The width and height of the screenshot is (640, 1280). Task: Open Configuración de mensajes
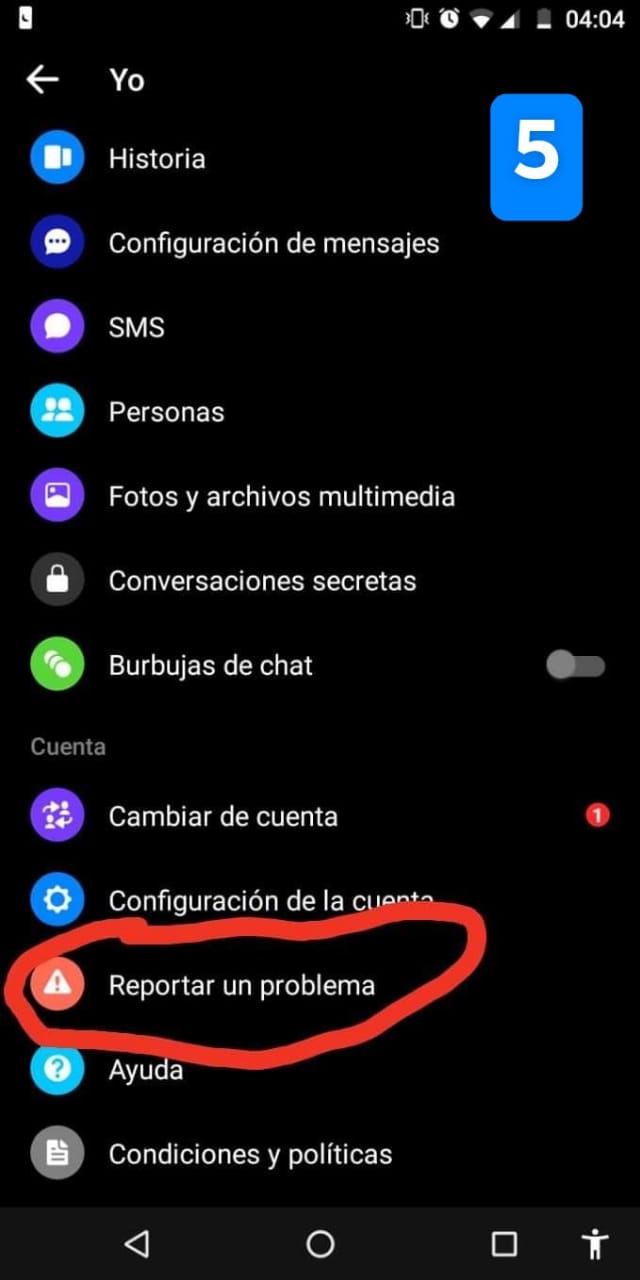click(x=273, y=243)
